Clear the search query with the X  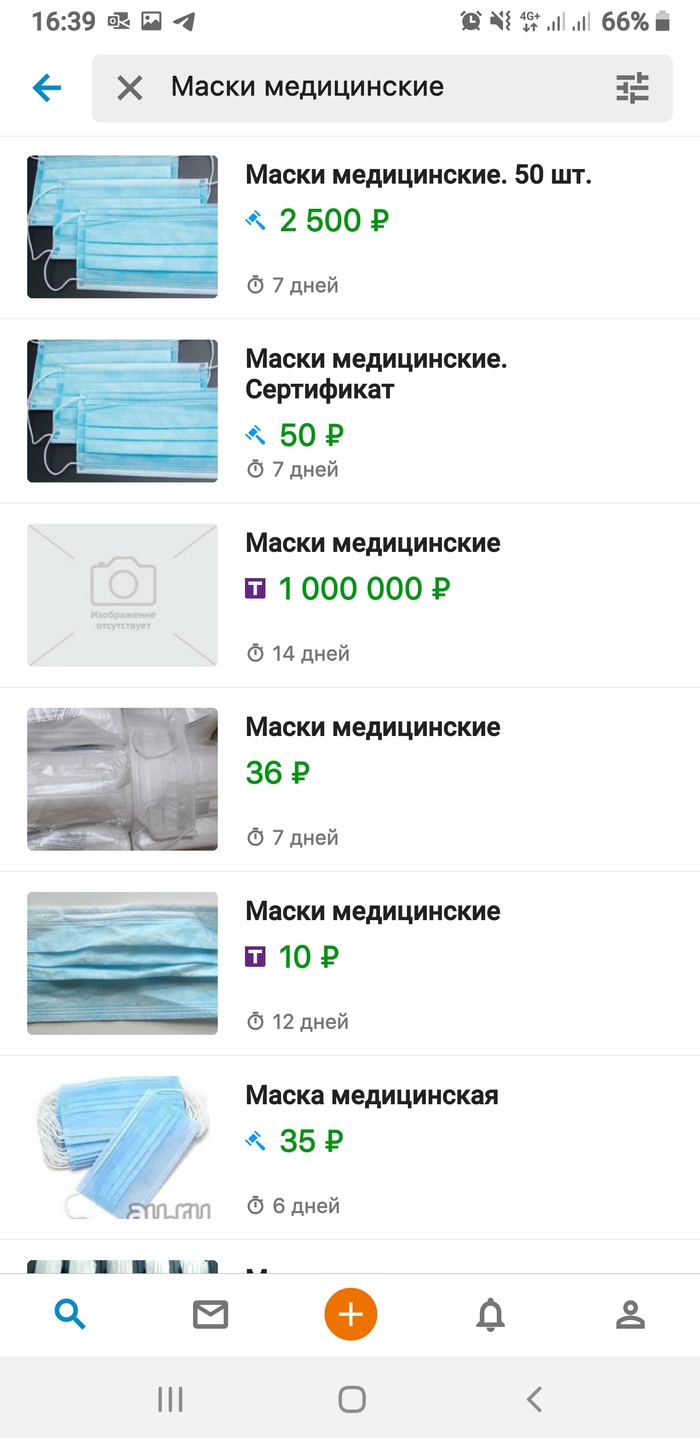click(130, 88)
